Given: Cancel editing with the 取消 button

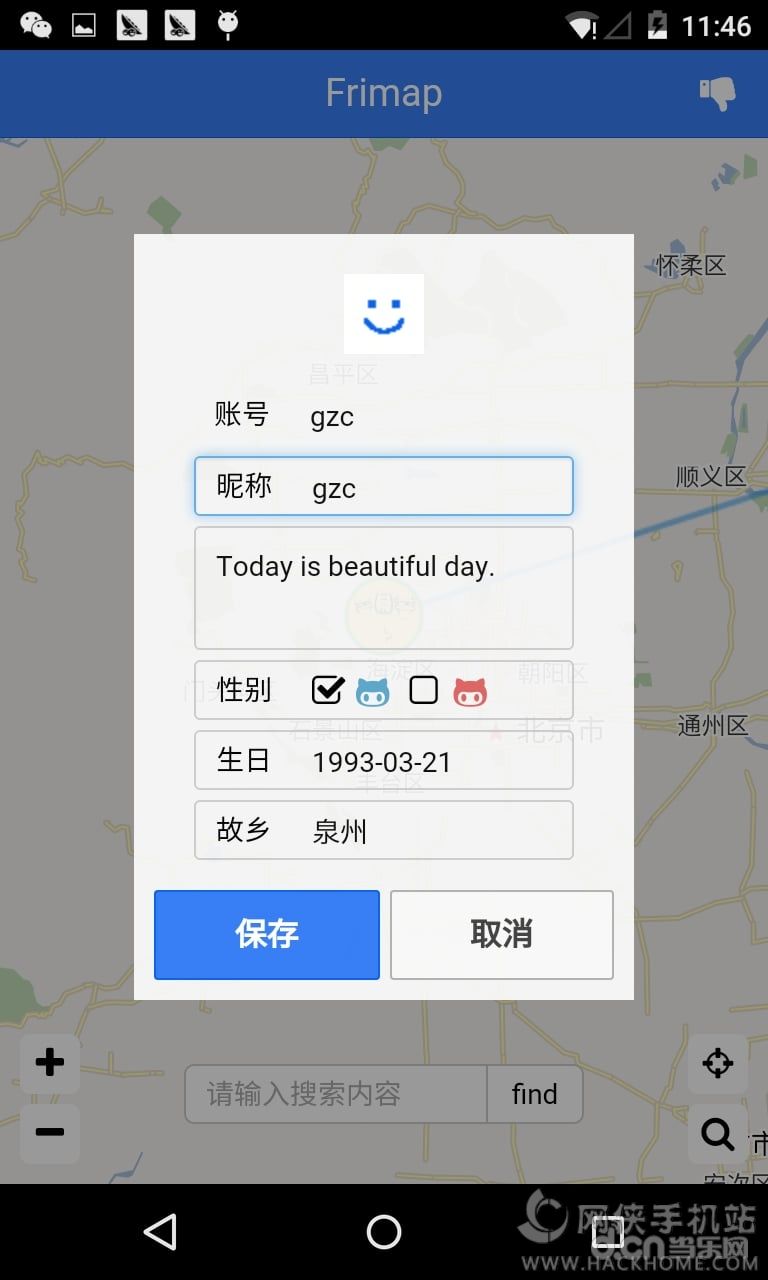Looking at the screenshot, I should tap(502, 935).
